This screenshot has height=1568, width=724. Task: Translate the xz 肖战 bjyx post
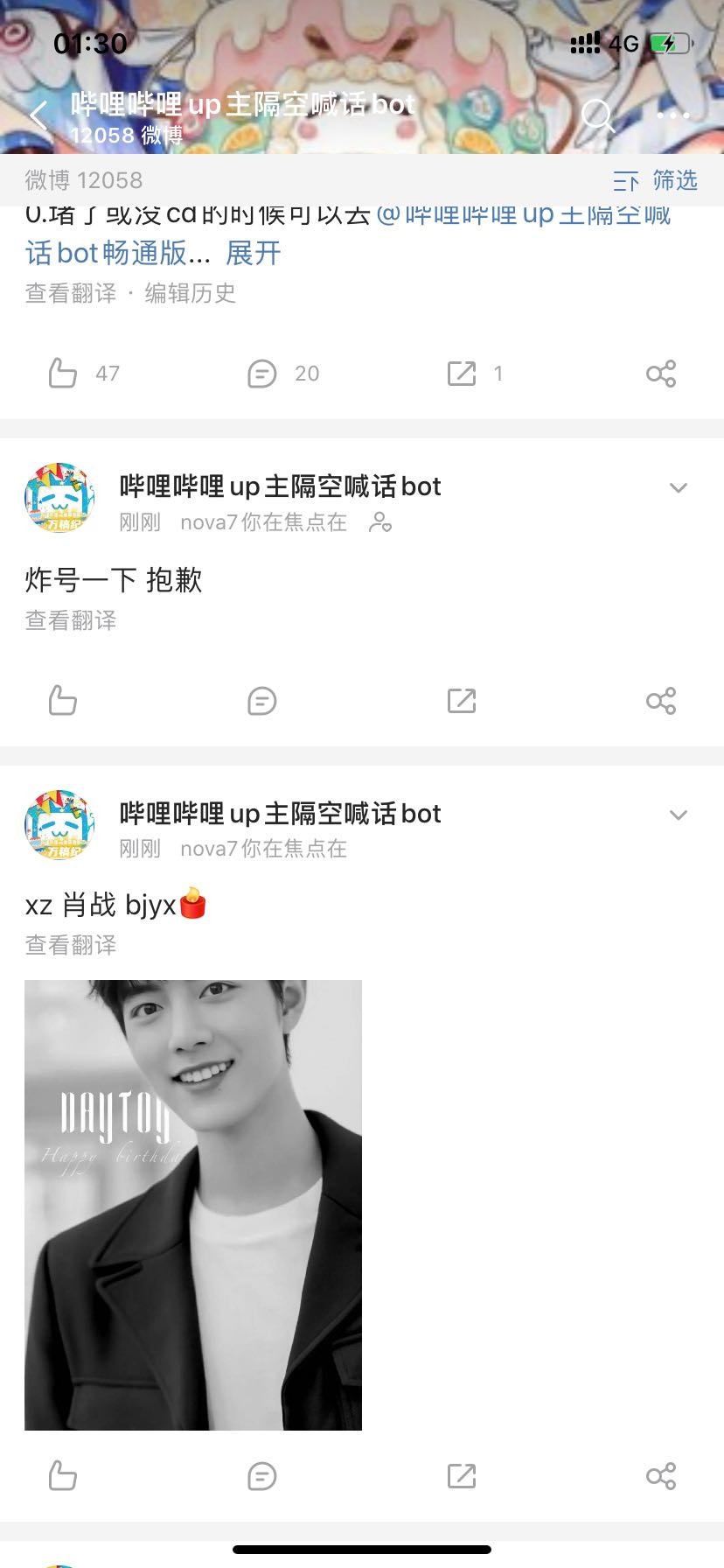point(71,946)
